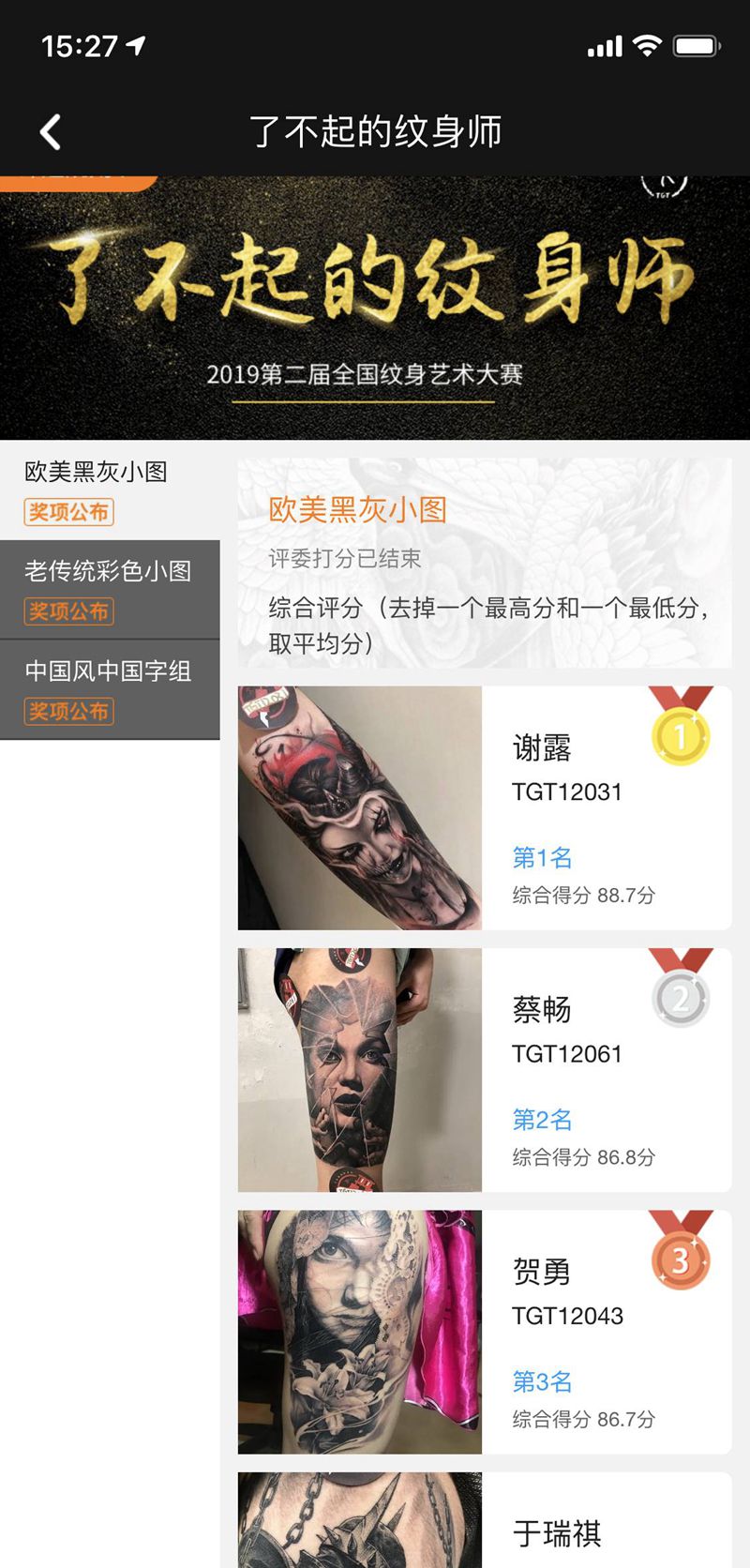Open 蔡畅's second-place tattoo entry
Screen dimensions: 750x1568
click(484, 1070)
